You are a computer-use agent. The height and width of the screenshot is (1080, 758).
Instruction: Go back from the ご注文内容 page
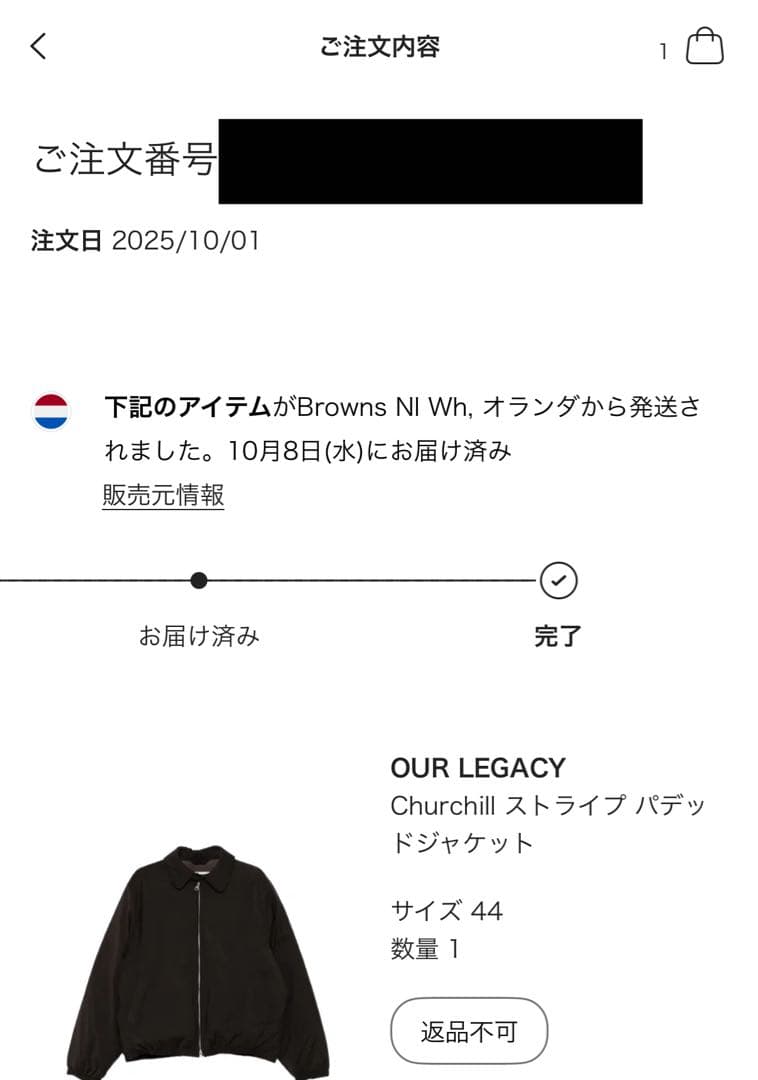(x=38, y=46)
